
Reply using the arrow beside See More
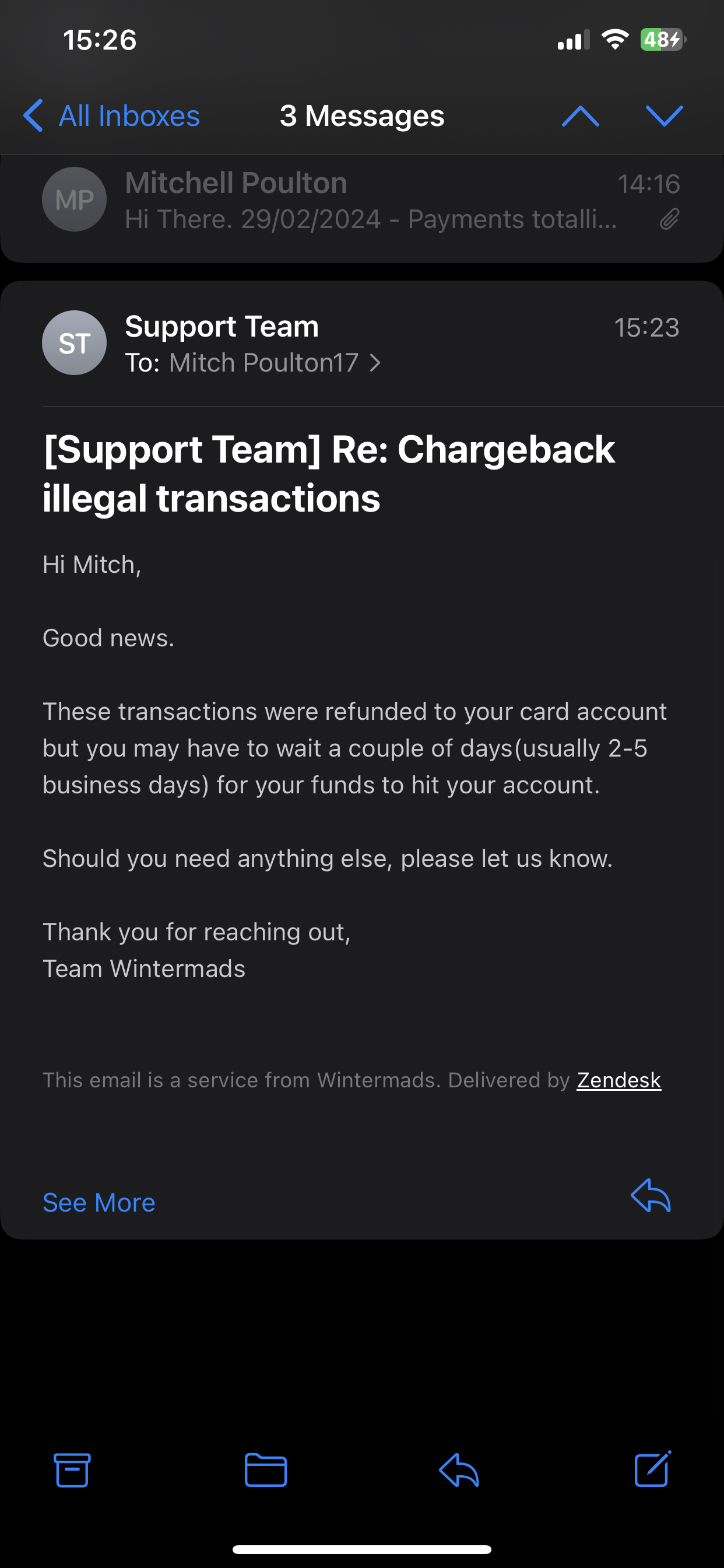651,1195
